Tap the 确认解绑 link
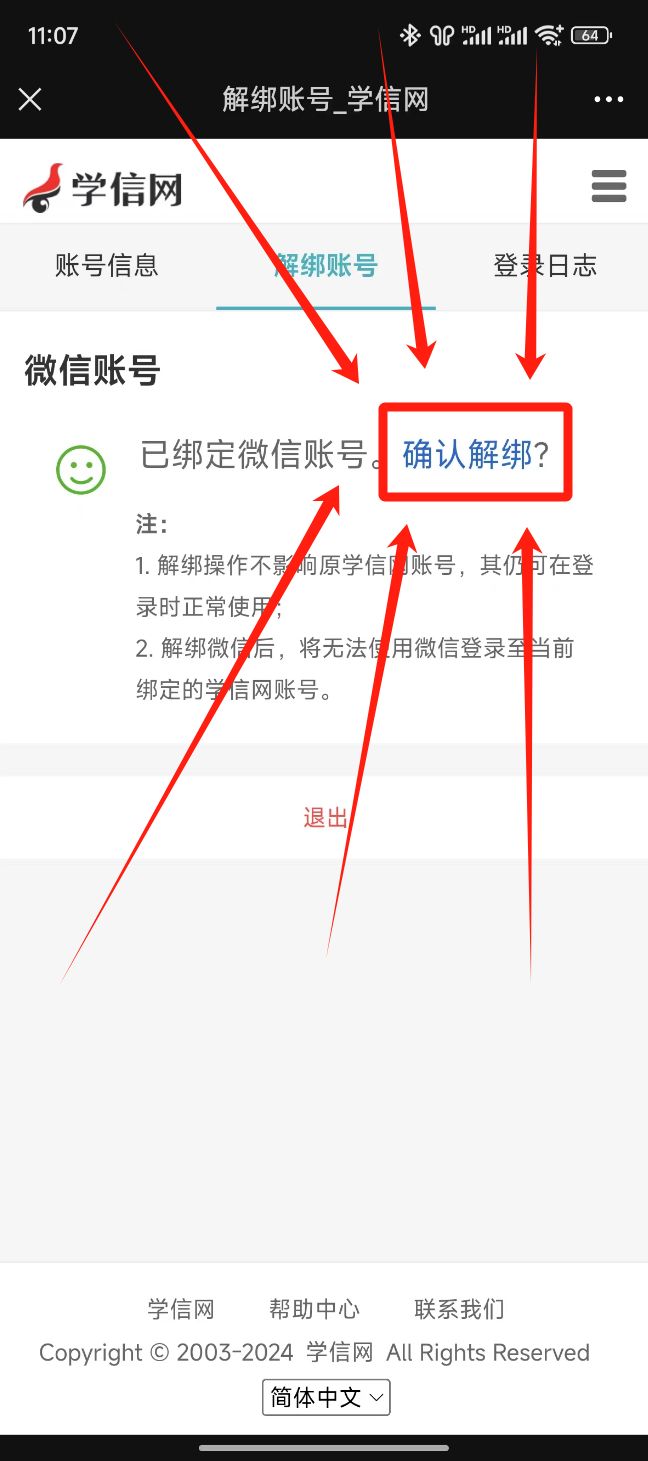 pyautogui.click(x=467, y=455)
